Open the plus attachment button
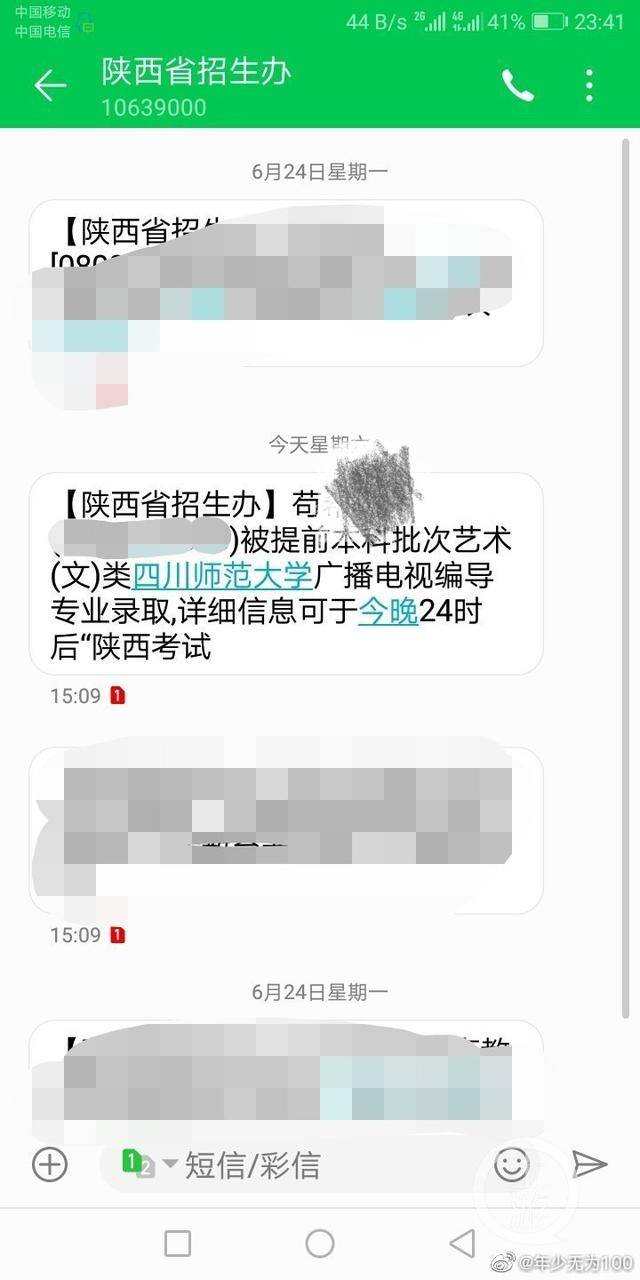640x1280 pixels. pyautogui.click(x=50, y=1164)
